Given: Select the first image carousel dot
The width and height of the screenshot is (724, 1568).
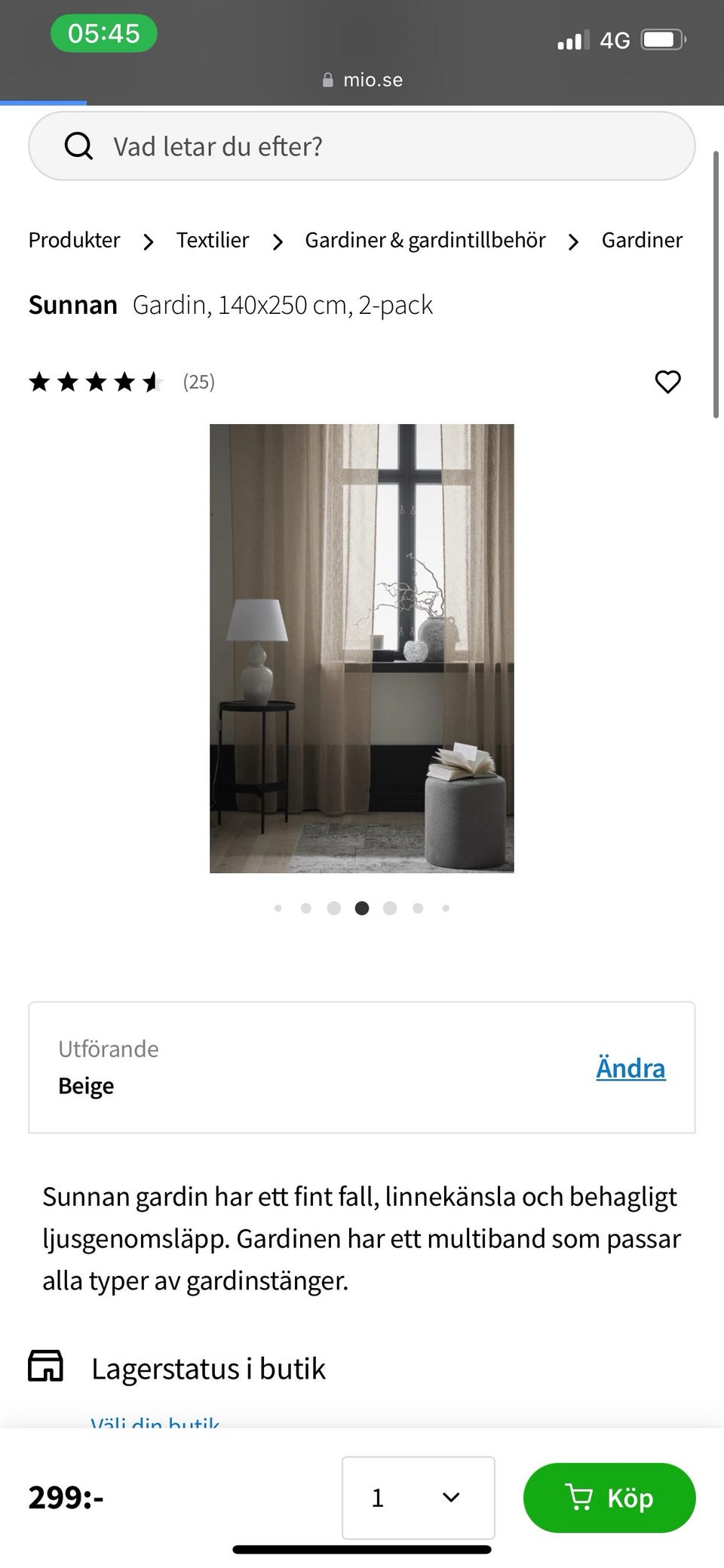Looking at the screenshot, I should coord(278,908).
